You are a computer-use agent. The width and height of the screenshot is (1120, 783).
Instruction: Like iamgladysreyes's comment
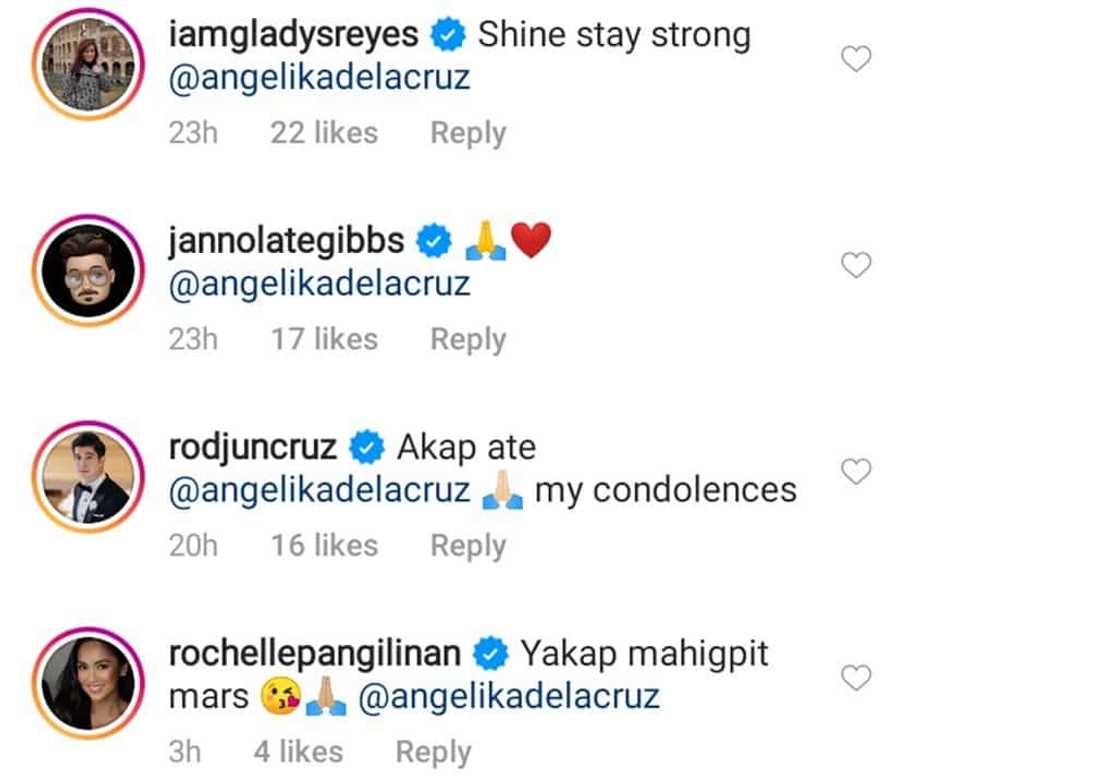855,59
